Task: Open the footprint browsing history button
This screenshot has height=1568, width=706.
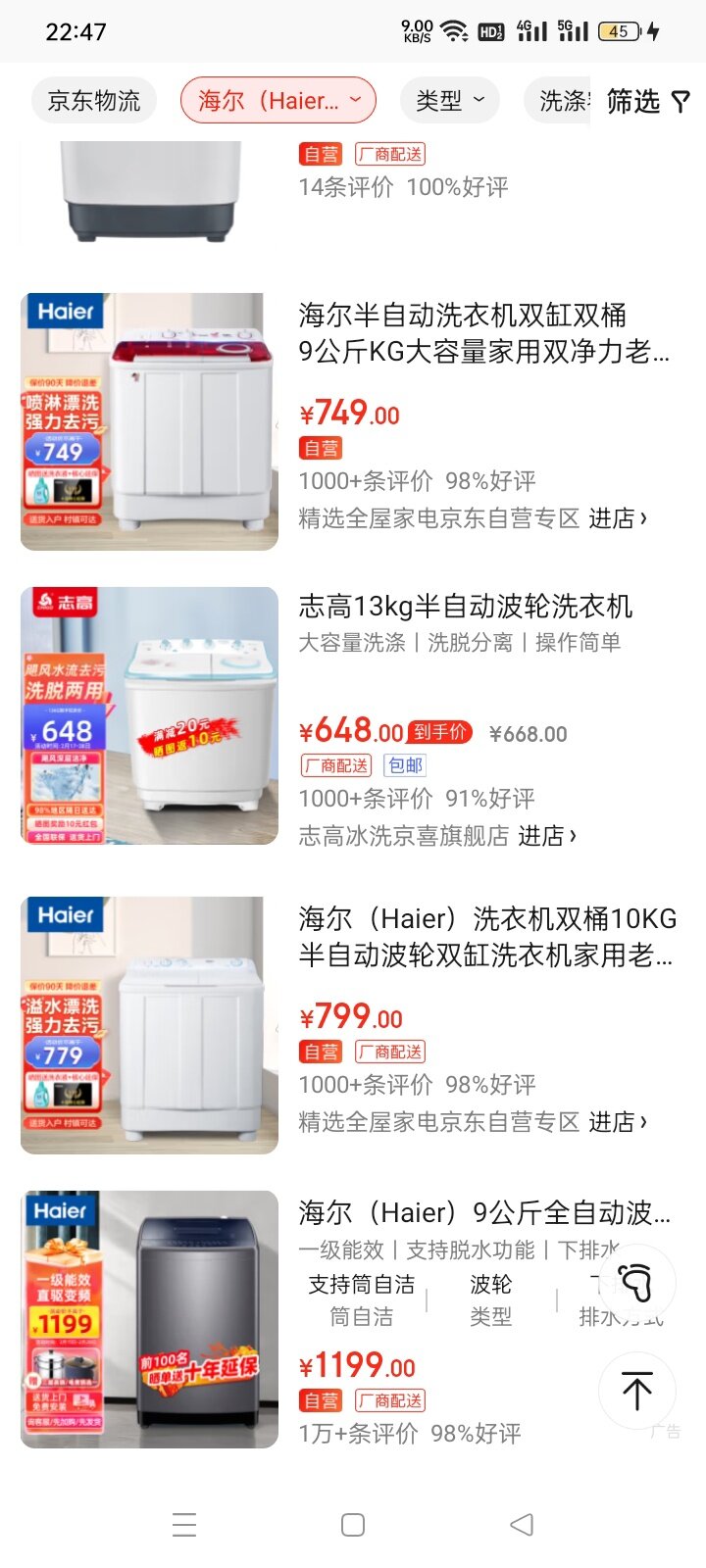Action: 636,1281
